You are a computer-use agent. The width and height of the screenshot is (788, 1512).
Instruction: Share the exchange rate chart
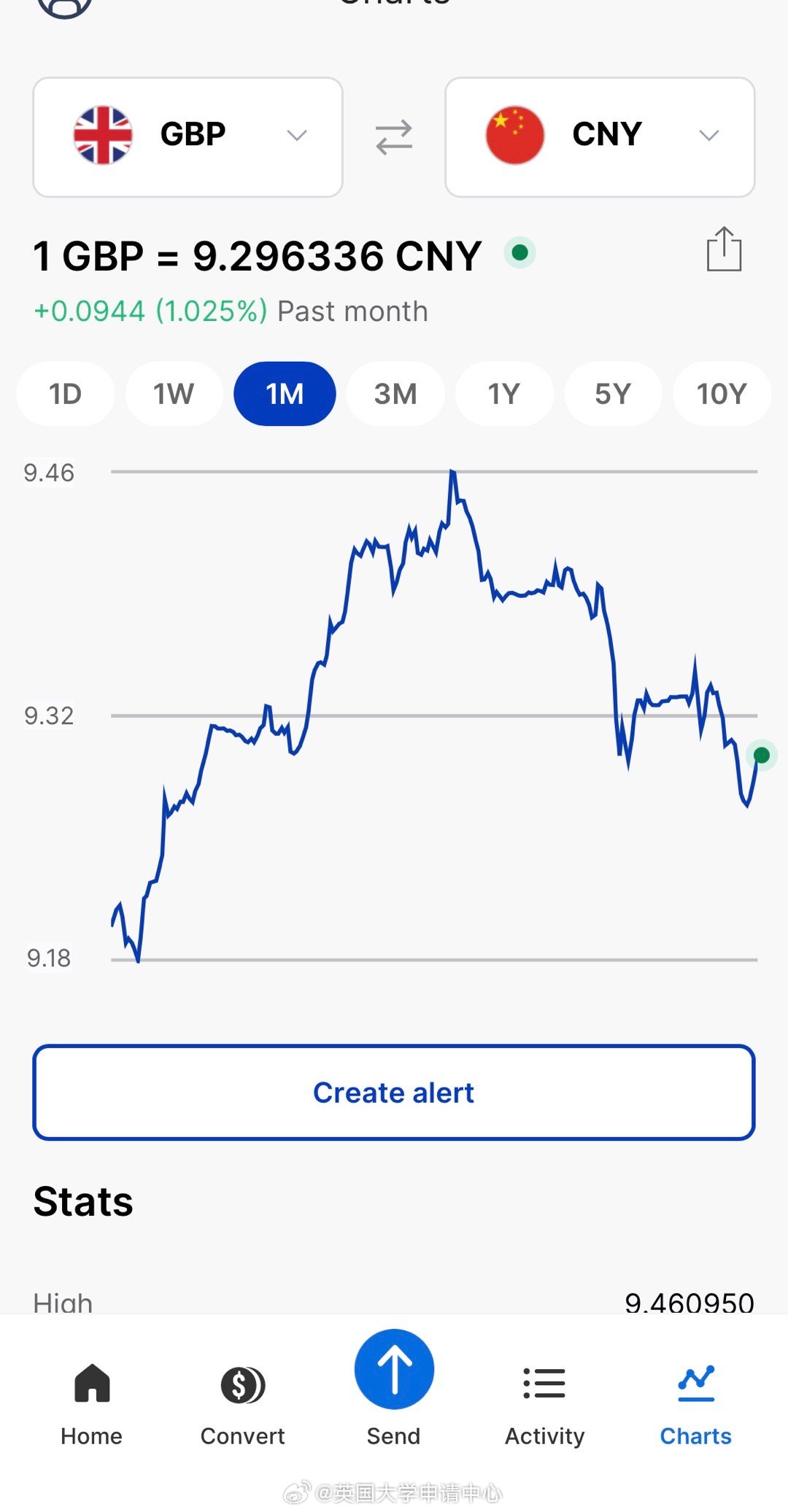[724, 250]
